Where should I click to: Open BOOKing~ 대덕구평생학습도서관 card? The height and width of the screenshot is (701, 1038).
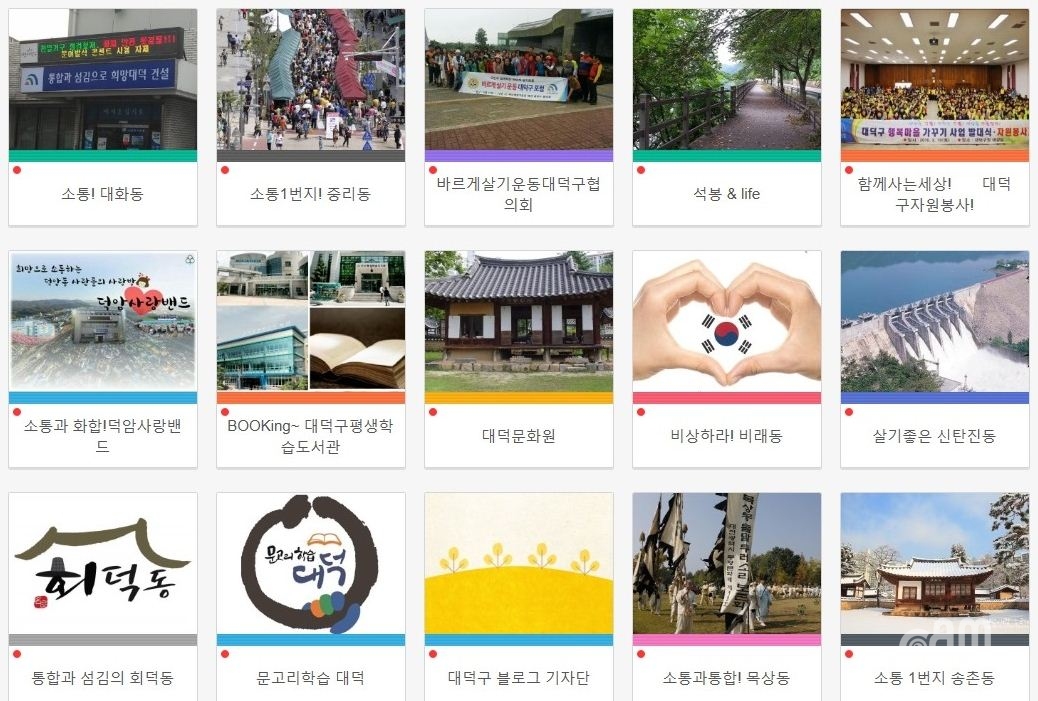[x=310, y=436]
